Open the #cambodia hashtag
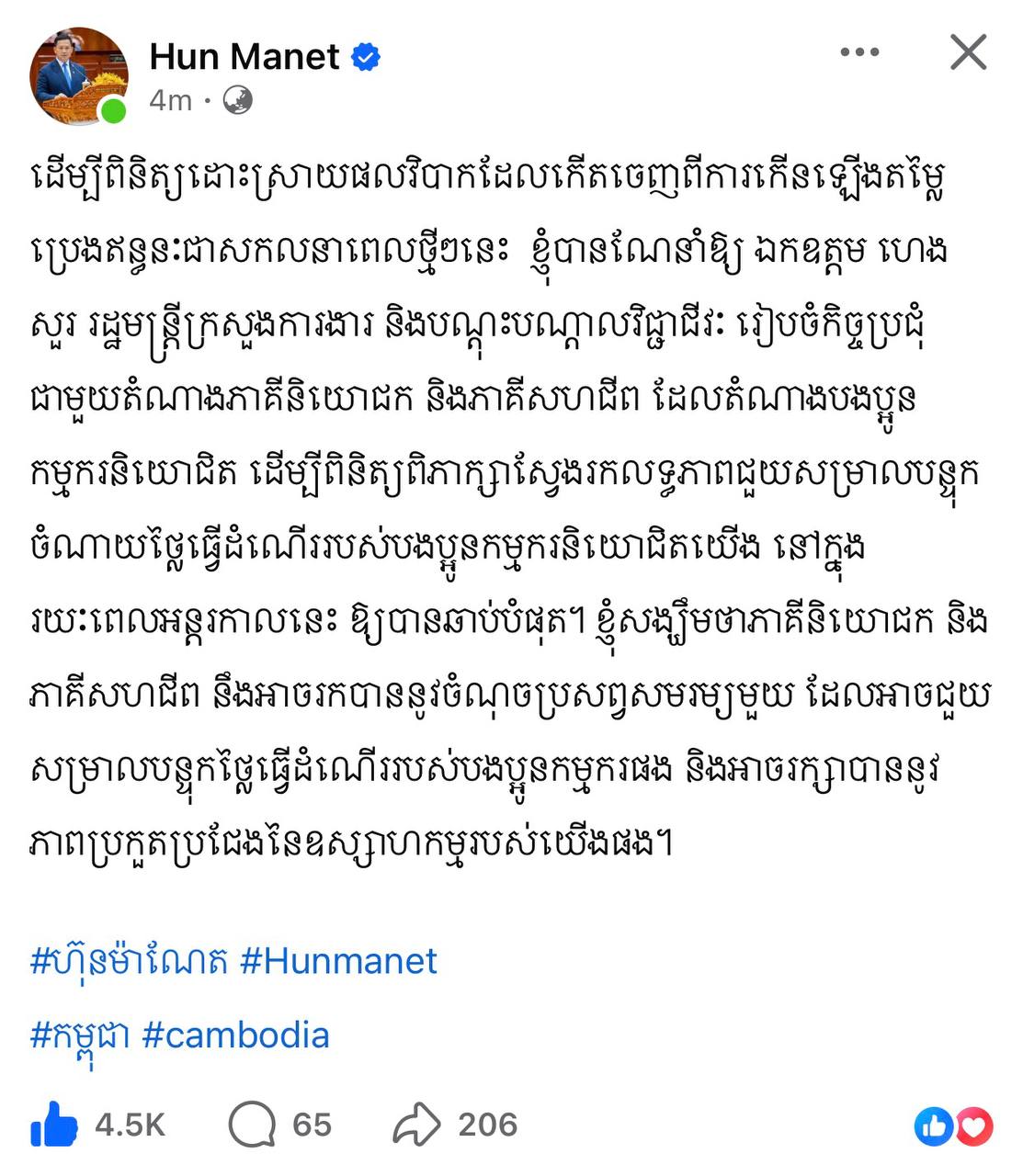The height and width of the screenshot is (1176, 1023). tap(236, 1035)
